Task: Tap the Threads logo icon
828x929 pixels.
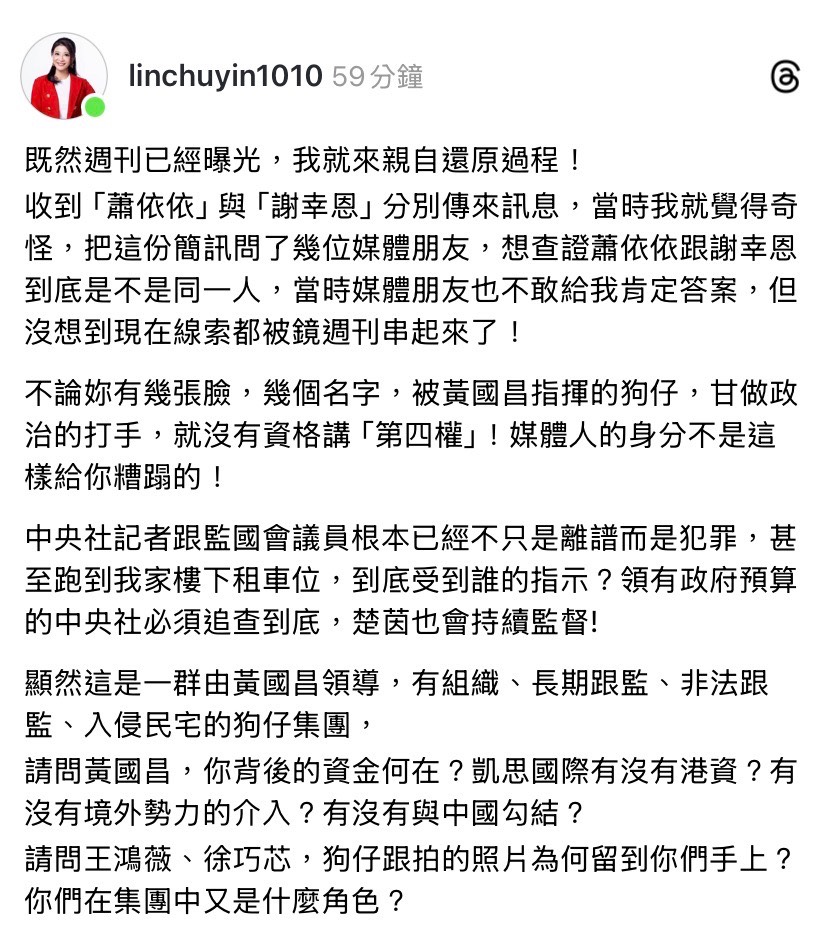Action: 785,77
